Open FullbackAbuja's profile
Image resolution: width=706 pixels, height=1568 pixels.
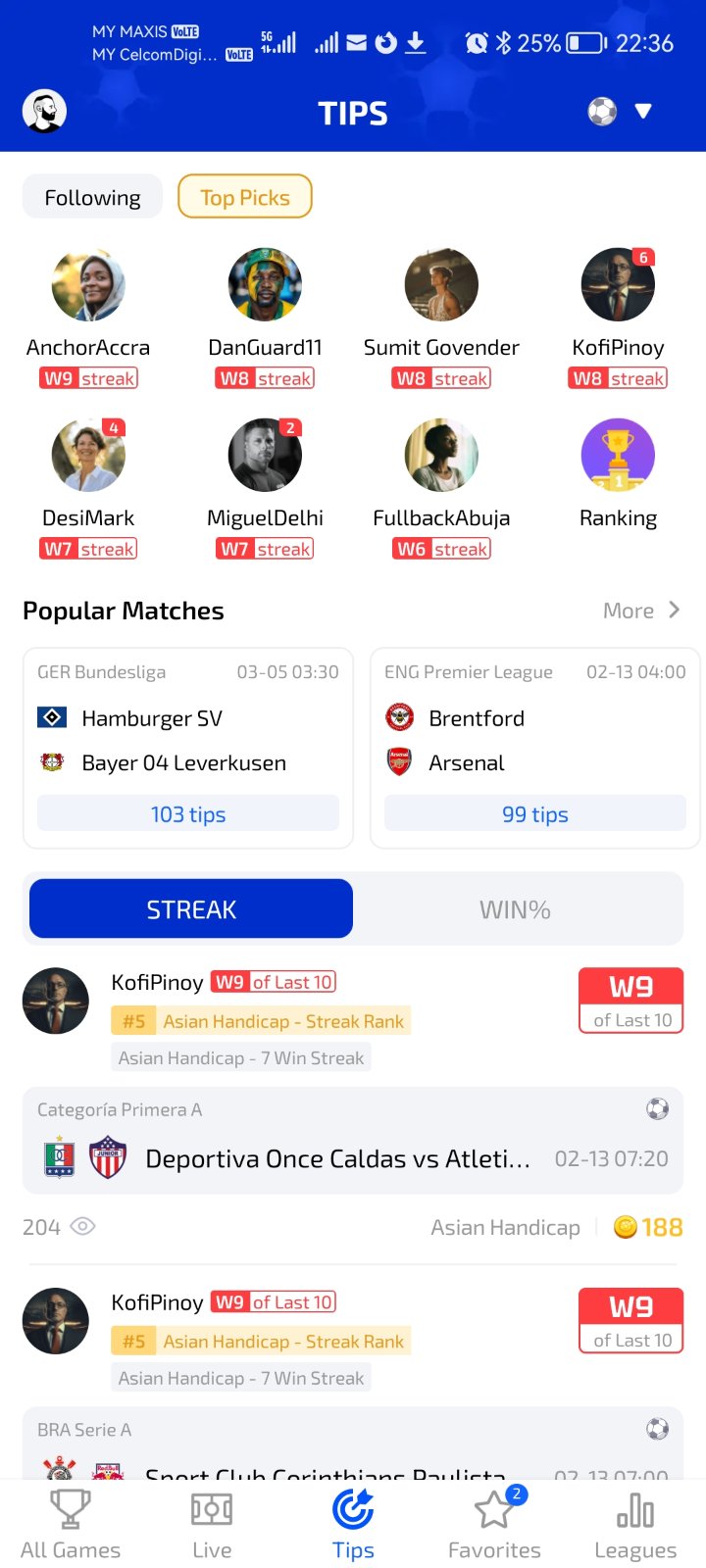[x=441, y=456]
